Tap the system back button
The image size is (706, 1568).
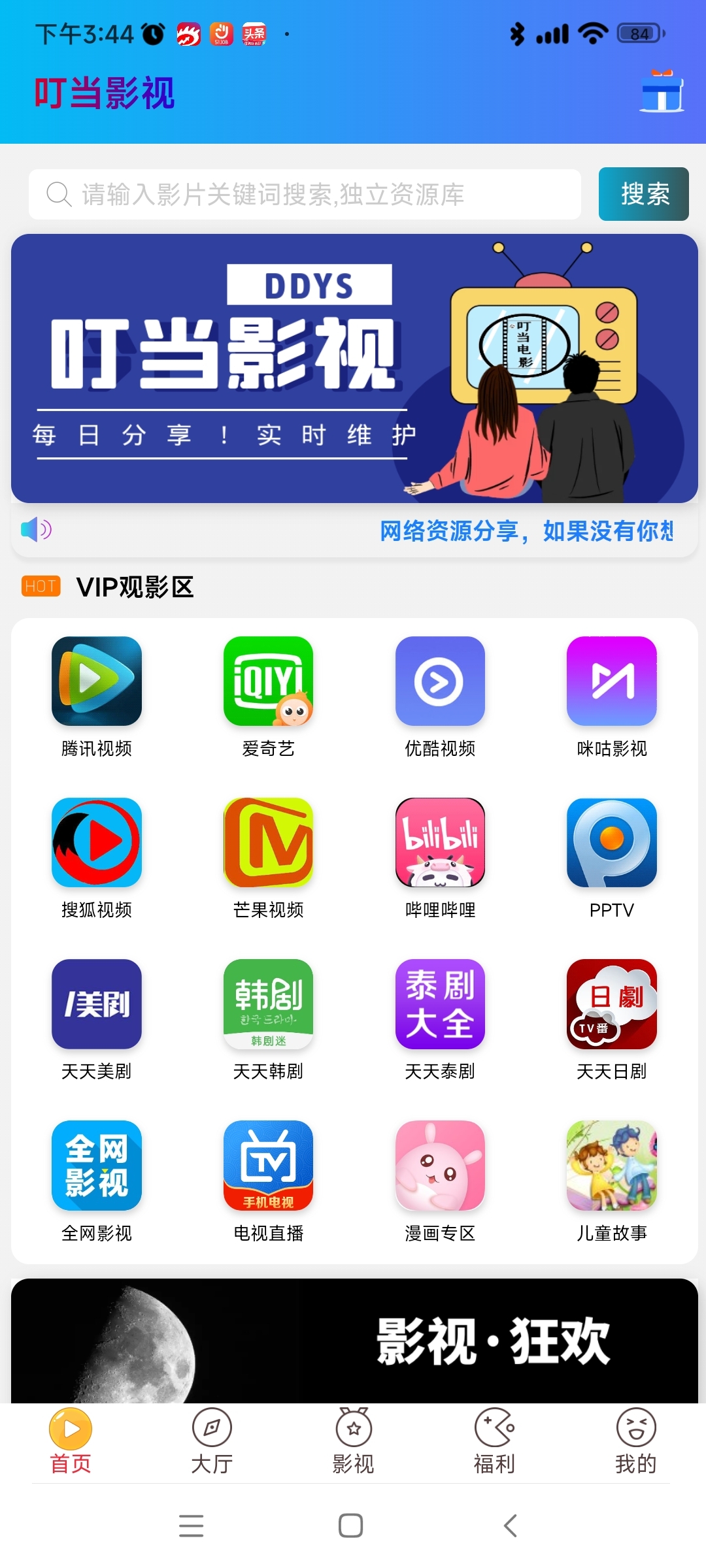click(511, 1526)
